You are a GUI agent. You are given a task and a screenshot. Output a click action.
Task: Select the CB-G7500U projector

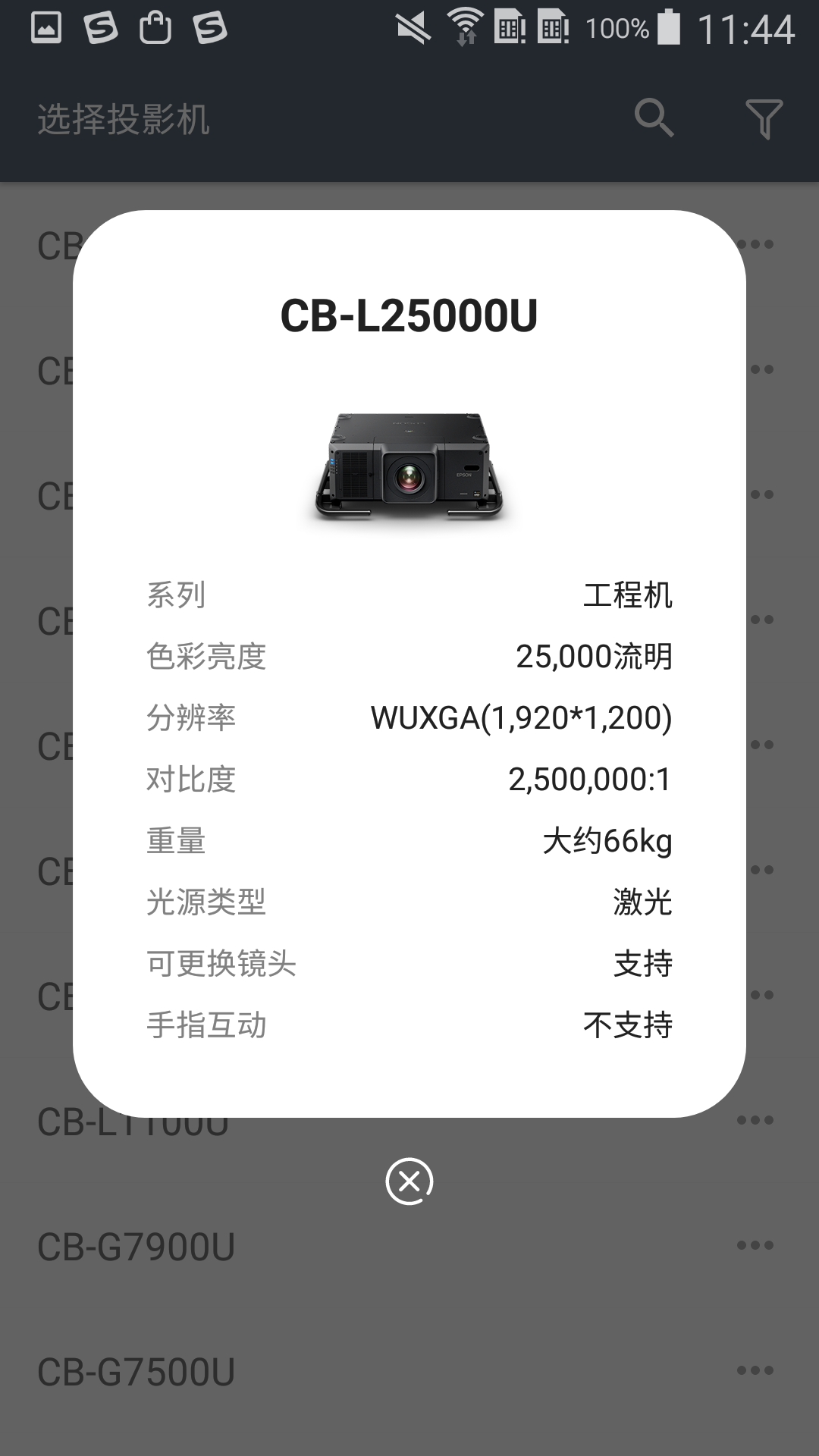(x=136, y=1373)
